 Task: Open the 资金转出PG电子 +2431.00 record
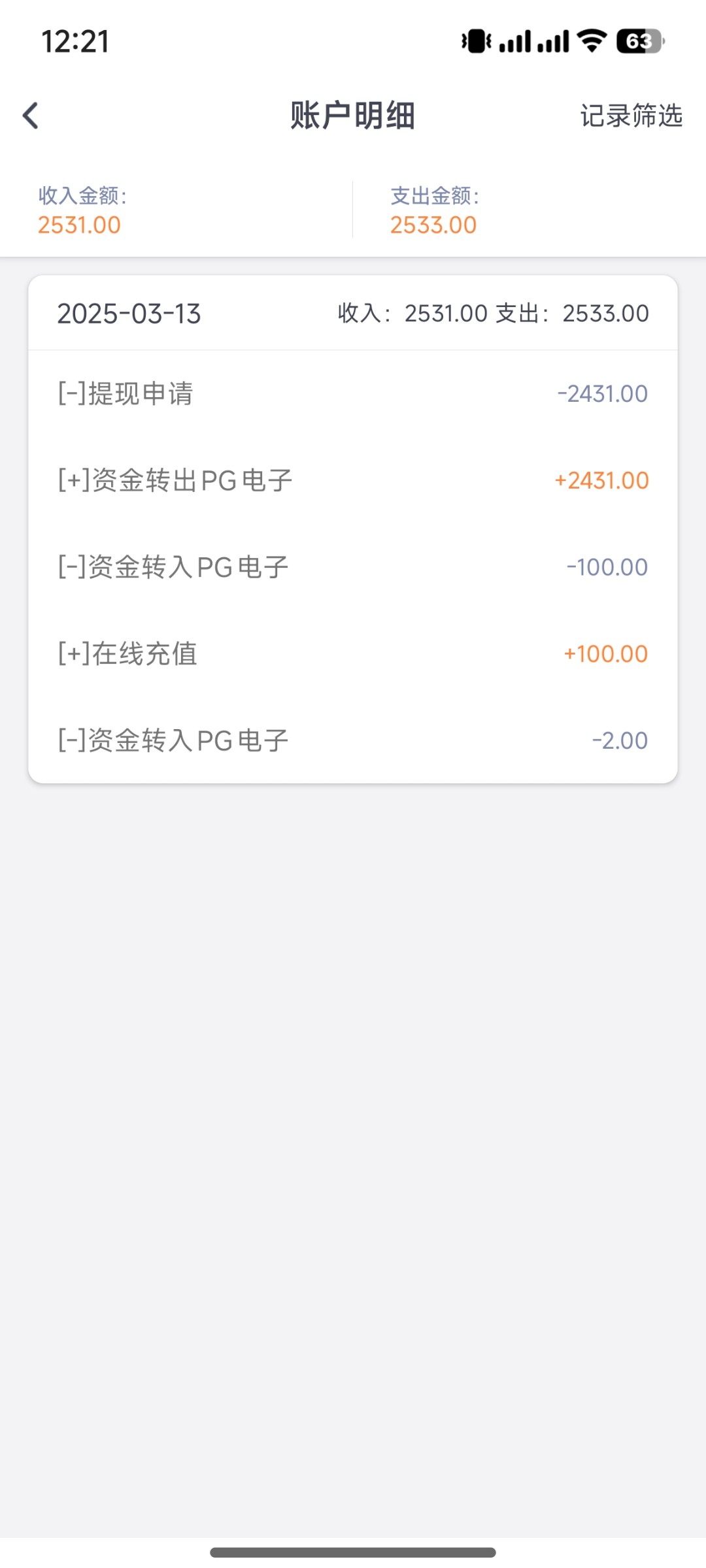353,480
